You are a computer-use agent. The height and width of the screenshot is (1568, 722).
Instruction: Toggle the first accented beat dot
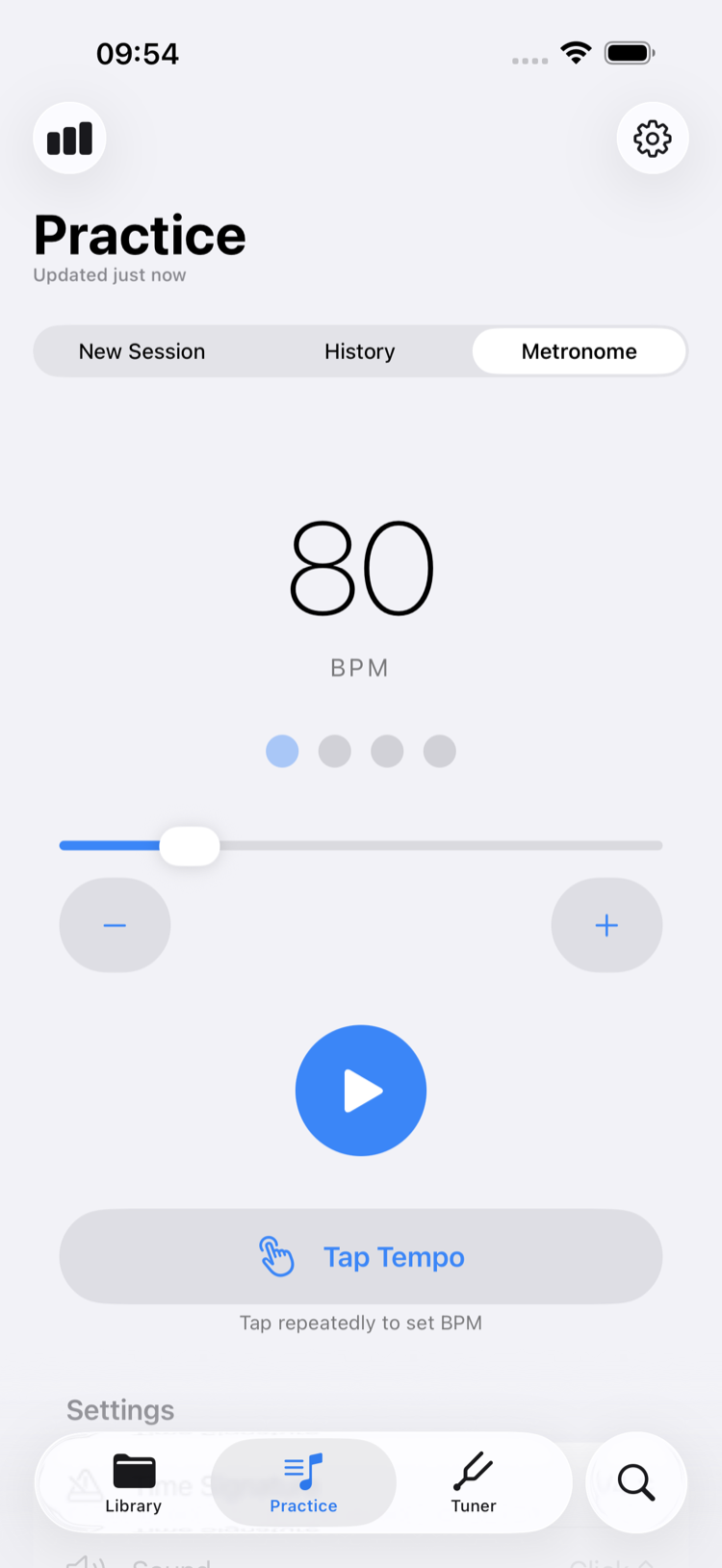coord(282,751)
